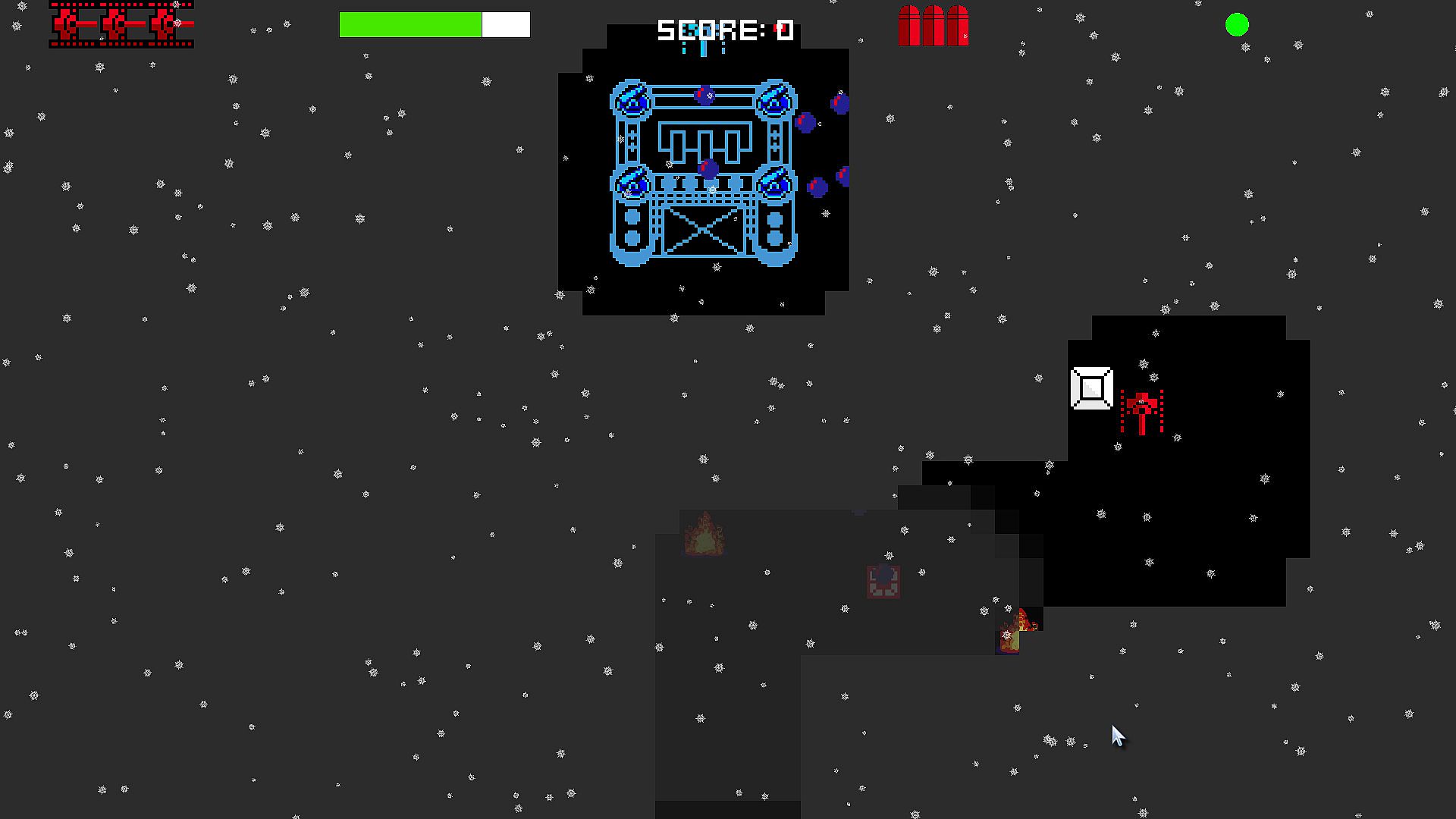Select the white square crate
This screenshot has width=1456, height=819.
pos(1091,388)
